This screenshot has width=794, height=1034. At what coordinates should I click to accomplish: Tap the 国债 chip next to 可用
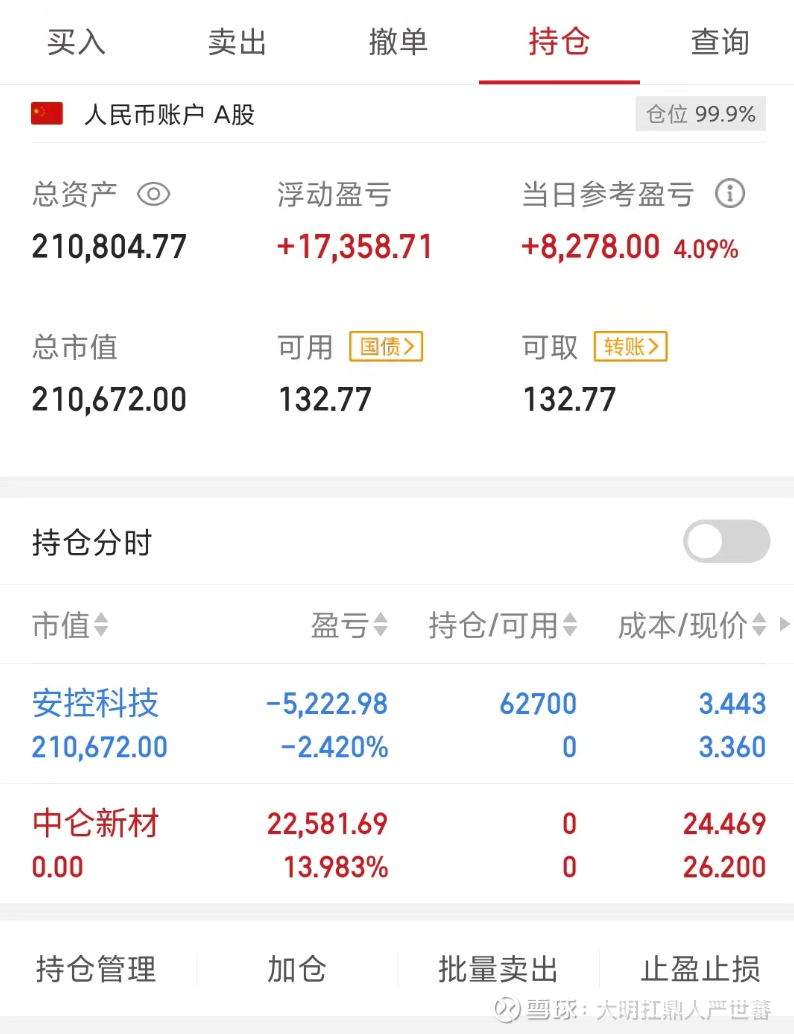click(x=386, y=347)
